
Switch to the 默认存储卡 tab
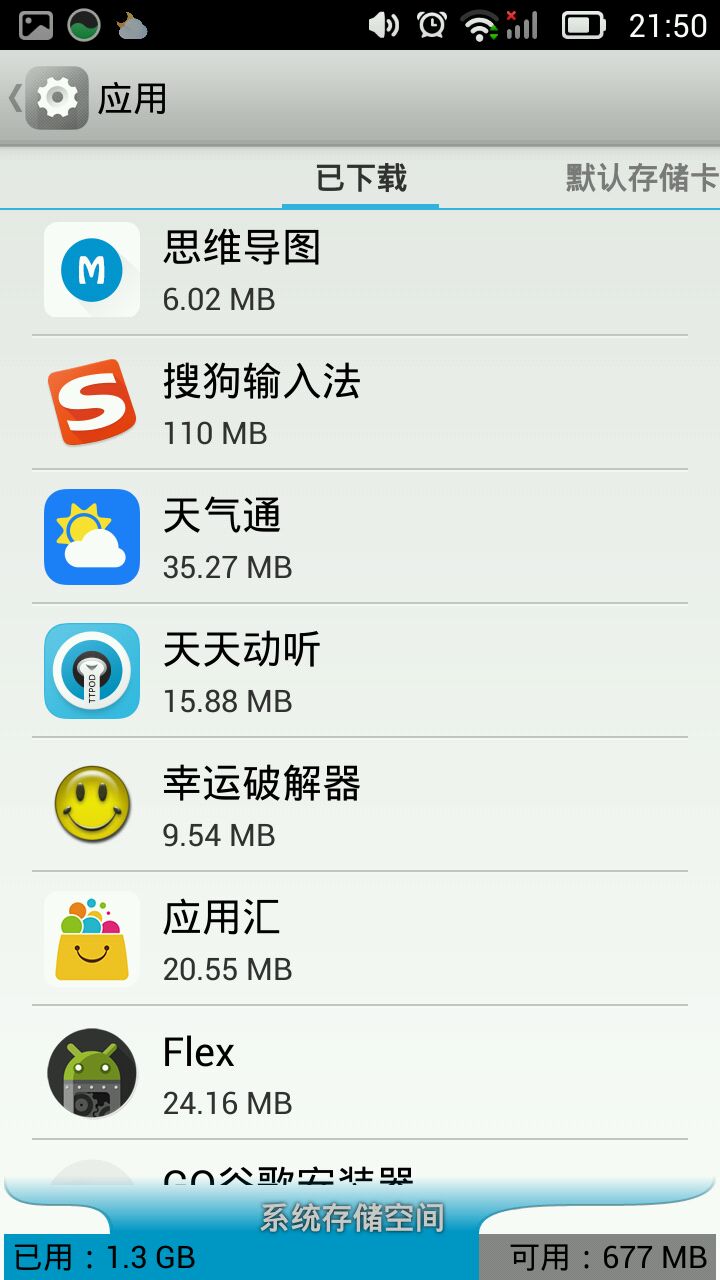click(641, 179)
